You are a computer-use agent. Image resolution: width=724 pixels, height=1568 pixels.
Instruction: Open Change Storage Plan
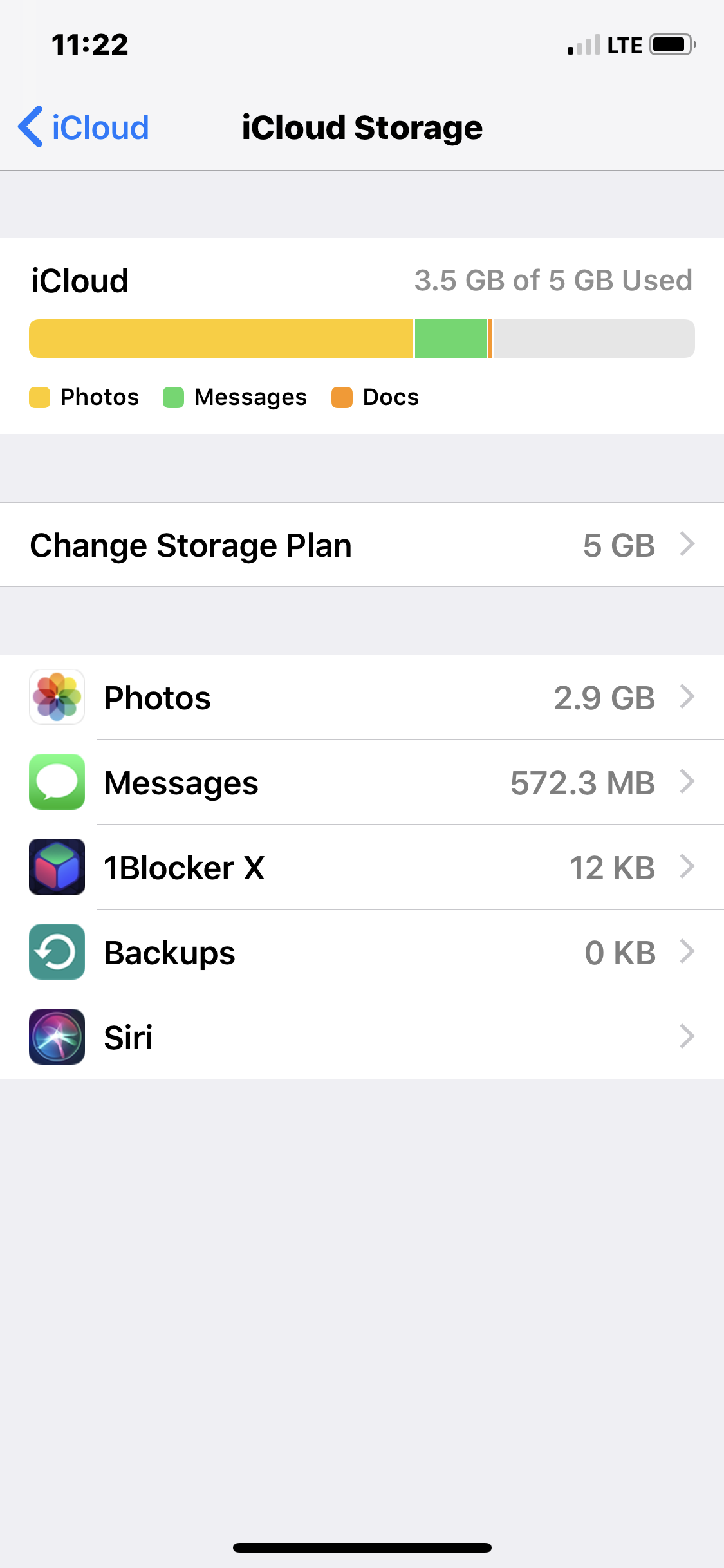(x=362, y=545)
